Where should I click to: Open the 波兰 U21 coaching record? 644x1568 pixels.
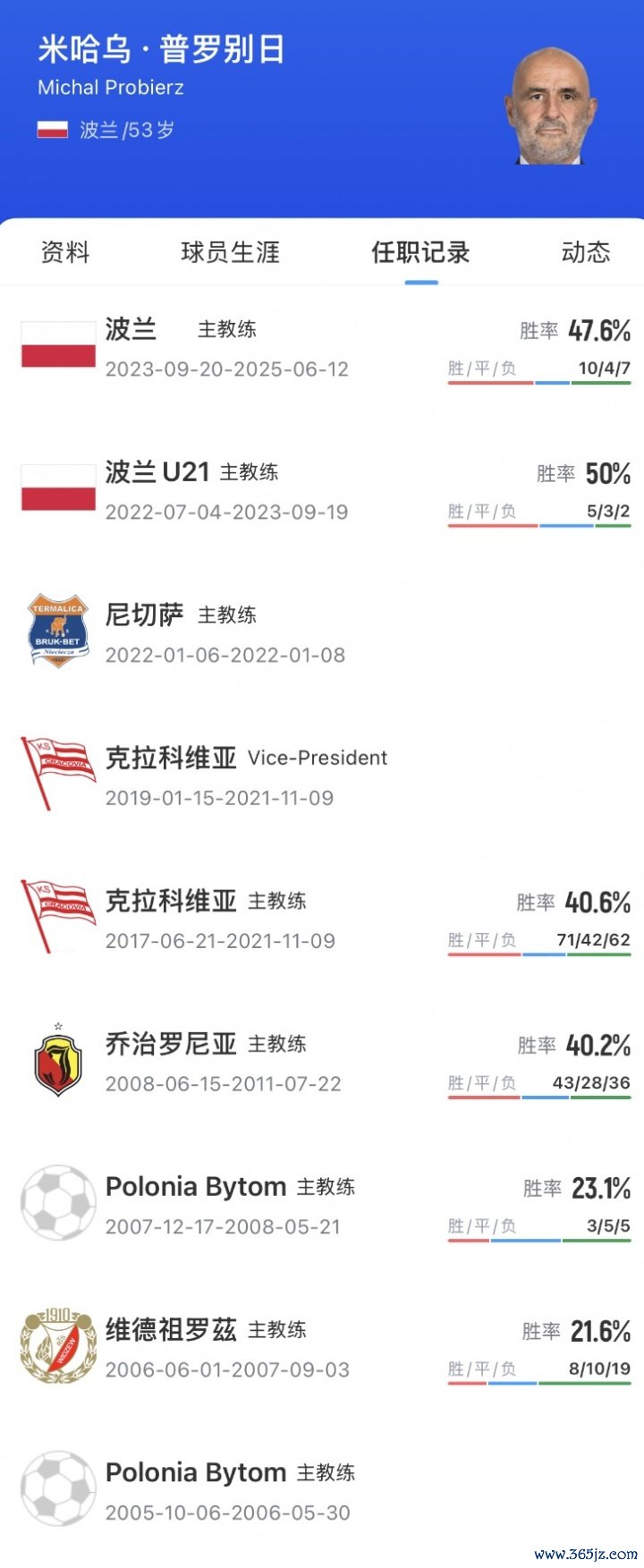[x=322, y=490]
